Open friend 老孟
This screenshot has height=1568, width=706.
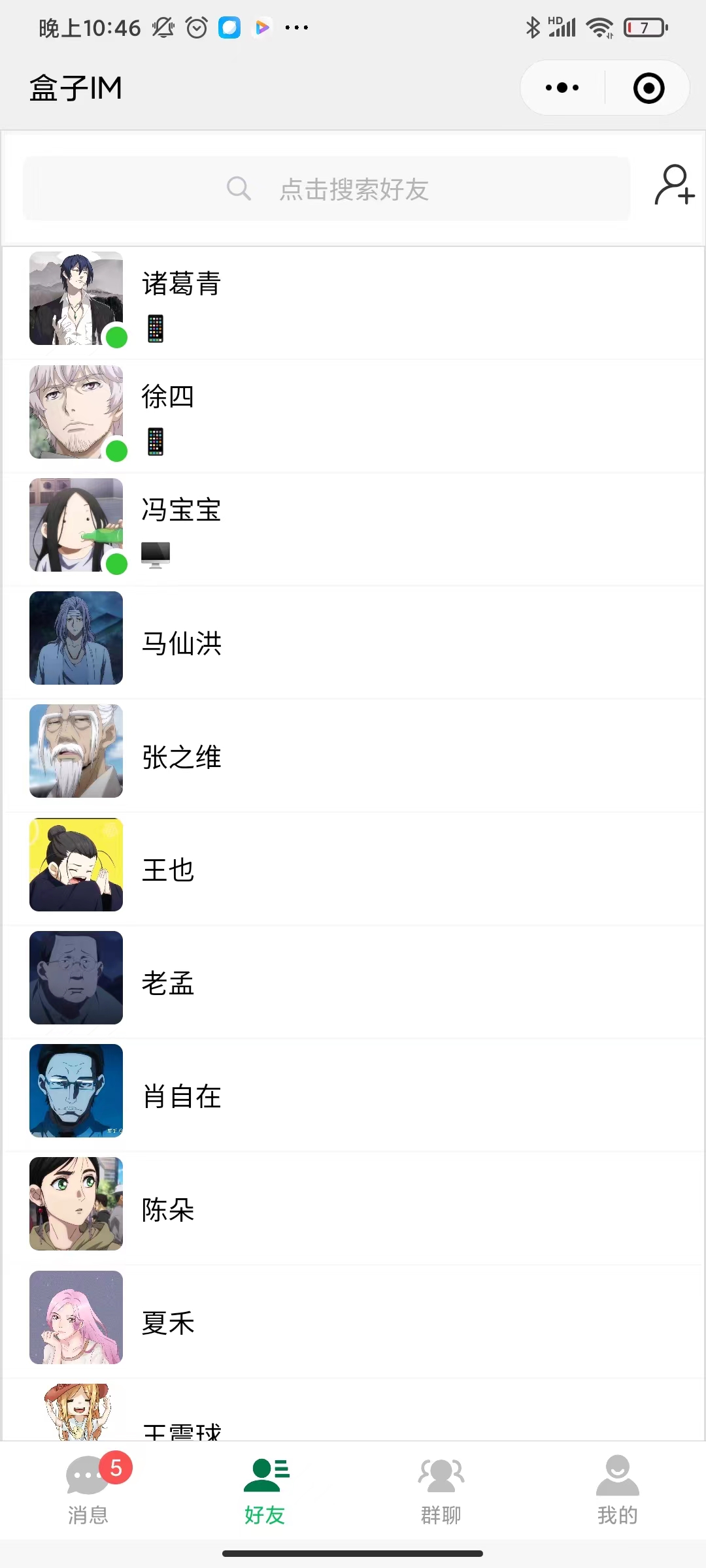[x=353, y=981]
